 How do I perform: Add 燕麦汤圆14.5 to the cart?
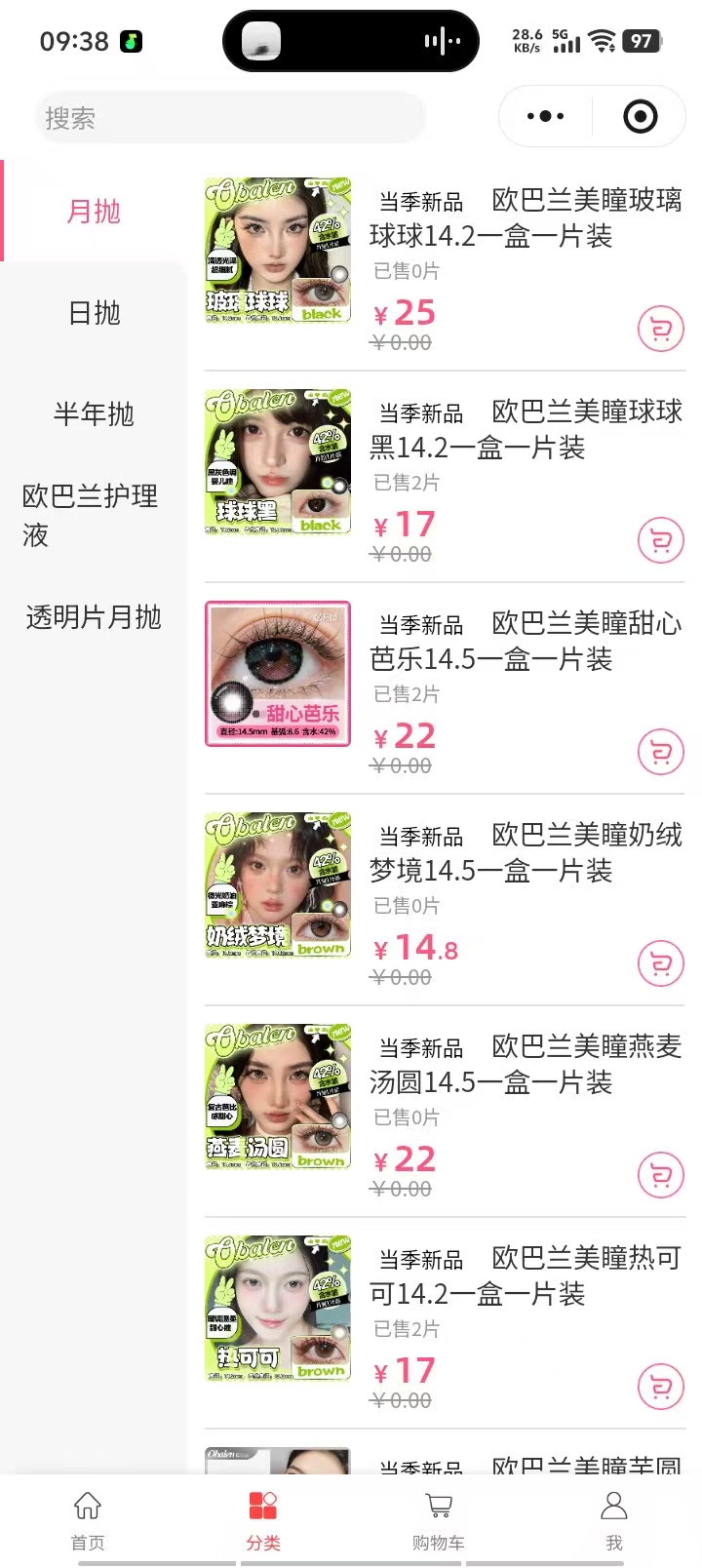[x=660, y=1175]
